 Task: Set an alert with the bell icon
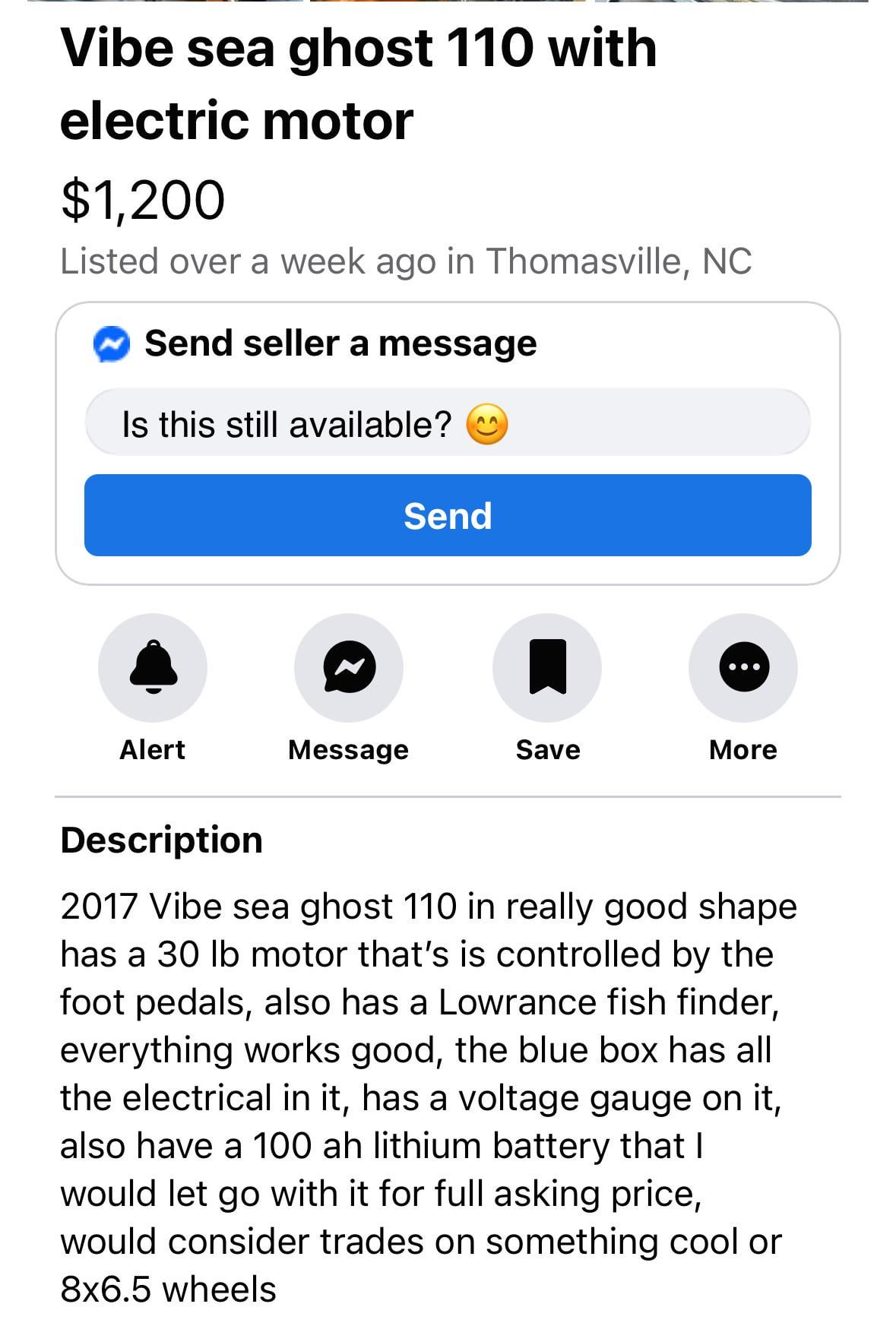tap(153, 667)
